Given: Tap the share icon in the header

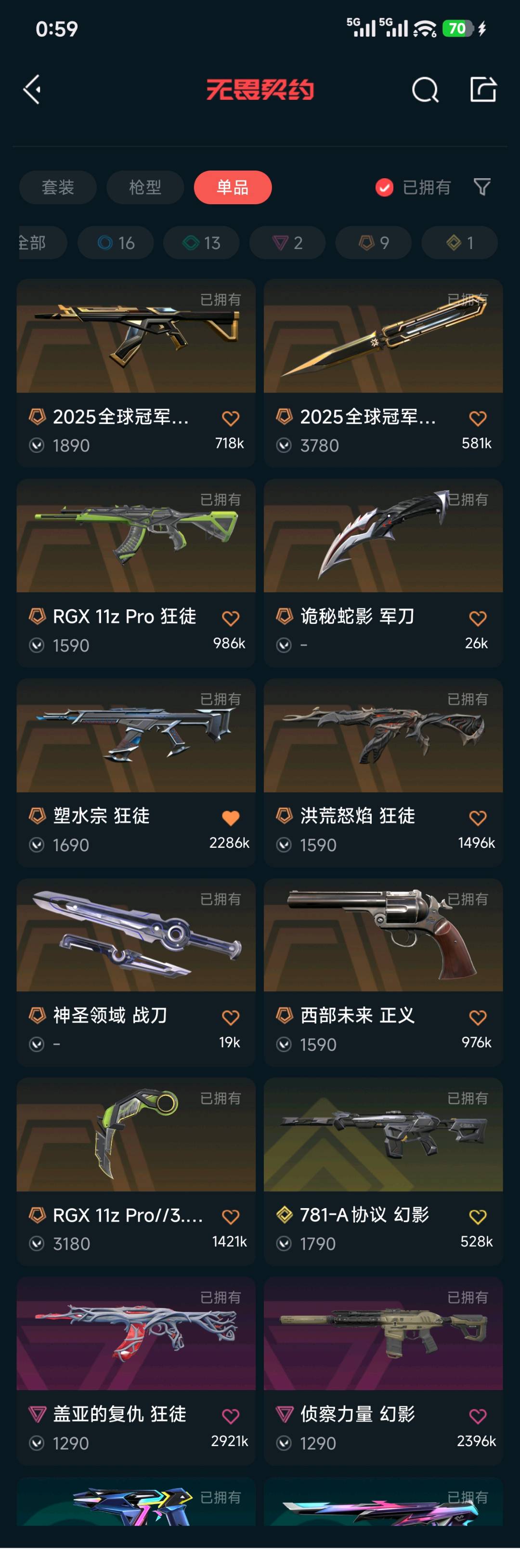Looking at the screenshot, I should point(483,90).
